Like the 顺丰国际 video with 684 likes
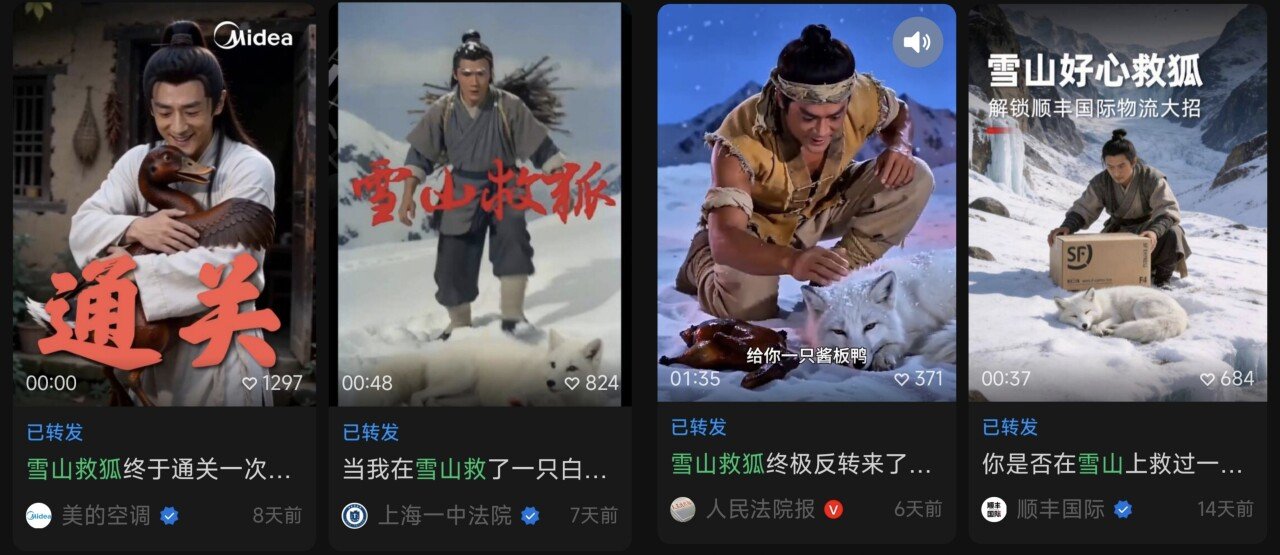This screenshot has height=555, width=1280. (x=1207, y=379)
